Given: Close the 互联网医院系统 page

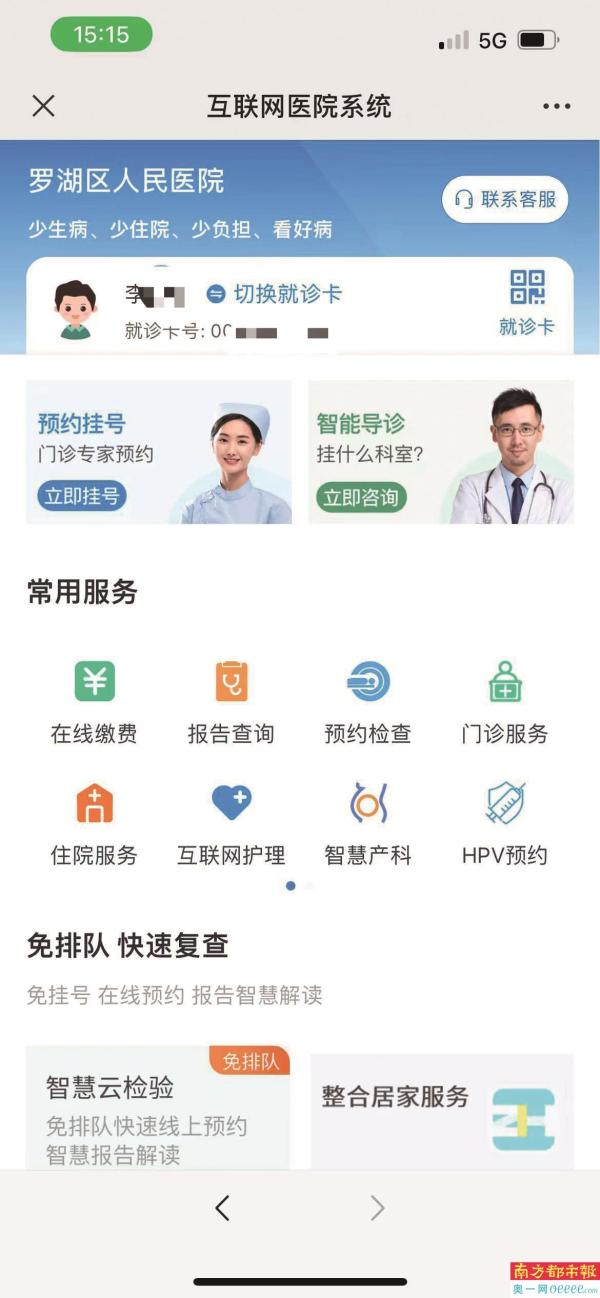Looking at the screenshot, I should 43,106.
